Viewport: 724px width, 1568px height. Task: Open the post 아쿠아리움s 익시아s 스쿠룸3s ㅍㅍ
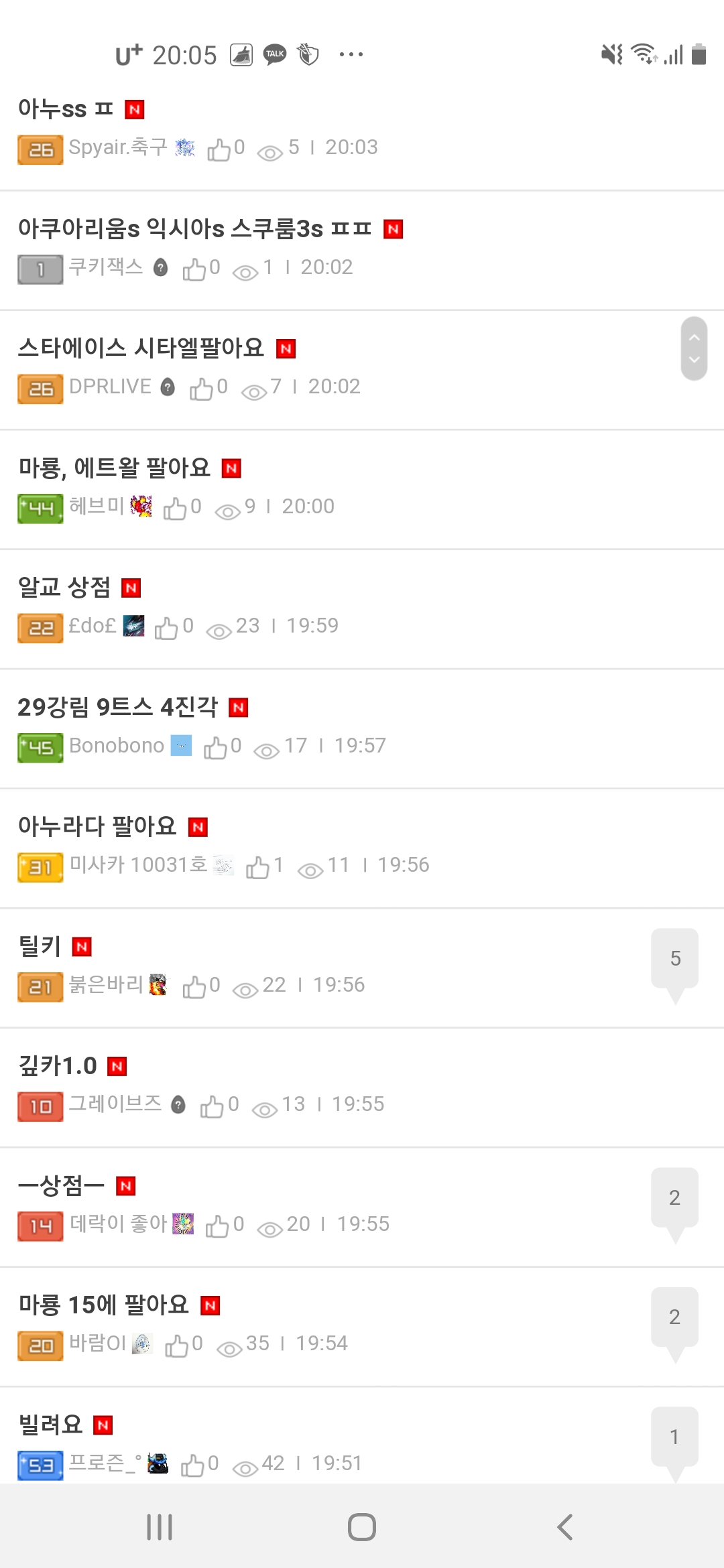coord(194,228)
